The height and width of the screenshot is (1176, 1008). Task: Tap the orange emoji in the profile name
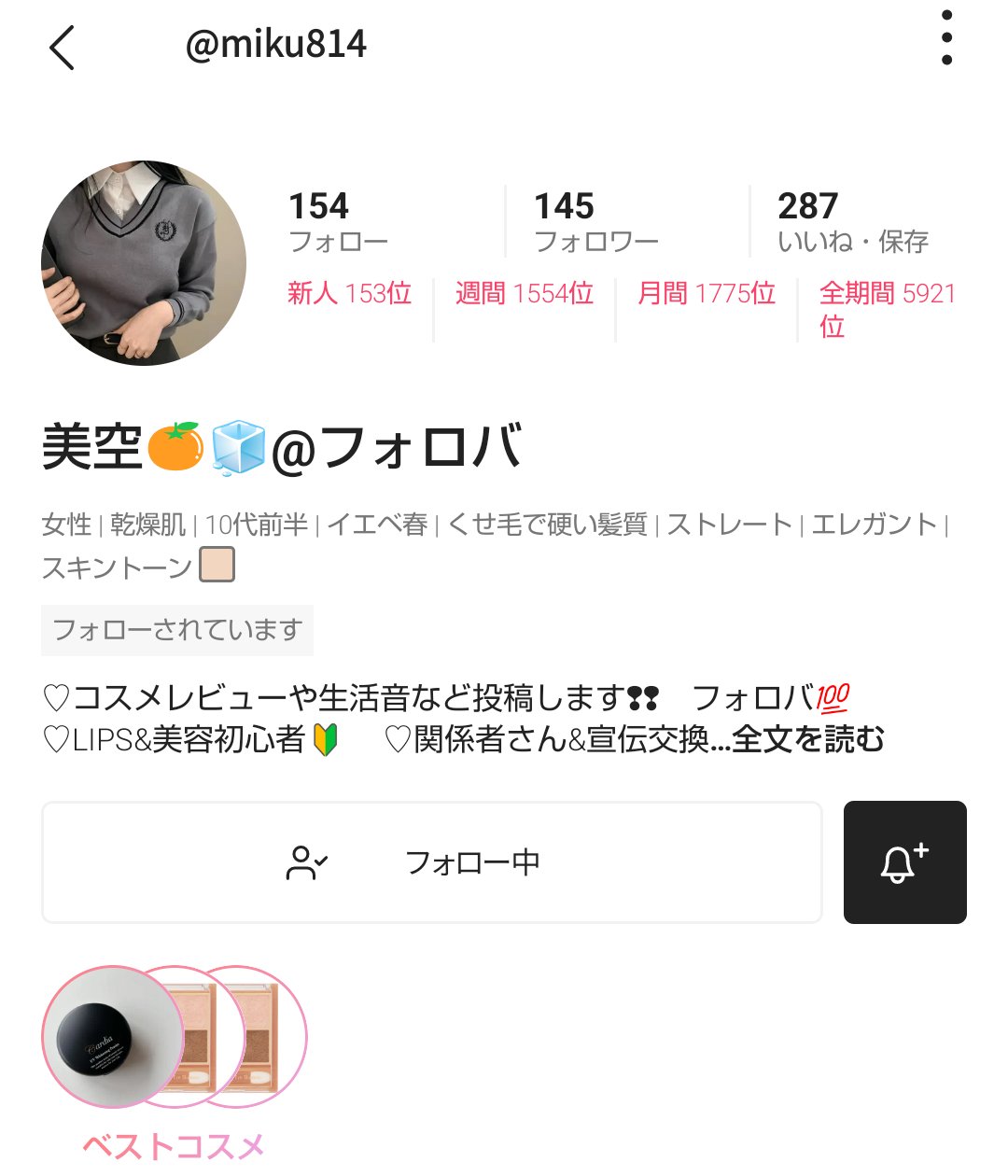[175, 446]
